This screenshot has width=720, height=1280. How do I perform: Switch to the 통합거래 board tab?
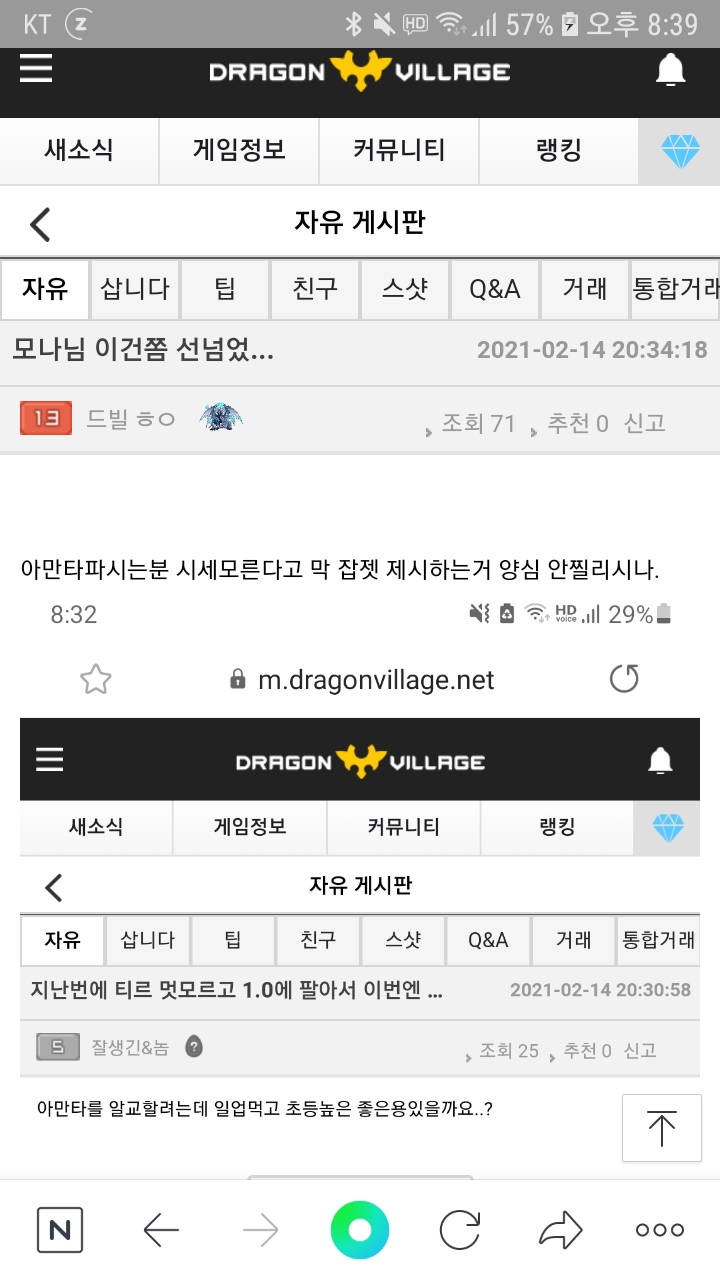676,290
